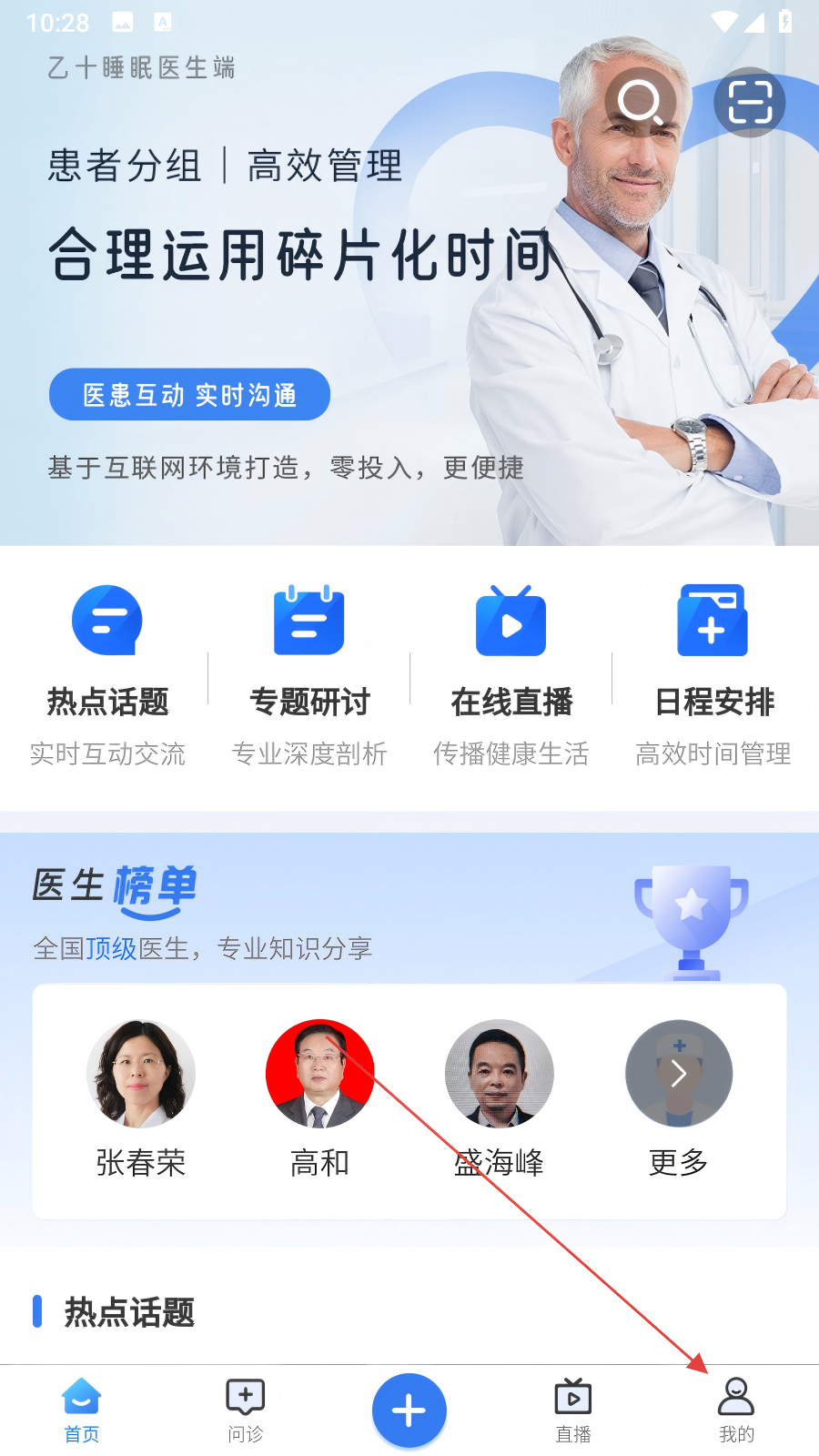Image resolution: width=819 pixels, height=1456 pixels.
Task: Go to the 首页 home tab
Action: point(82,1410)
